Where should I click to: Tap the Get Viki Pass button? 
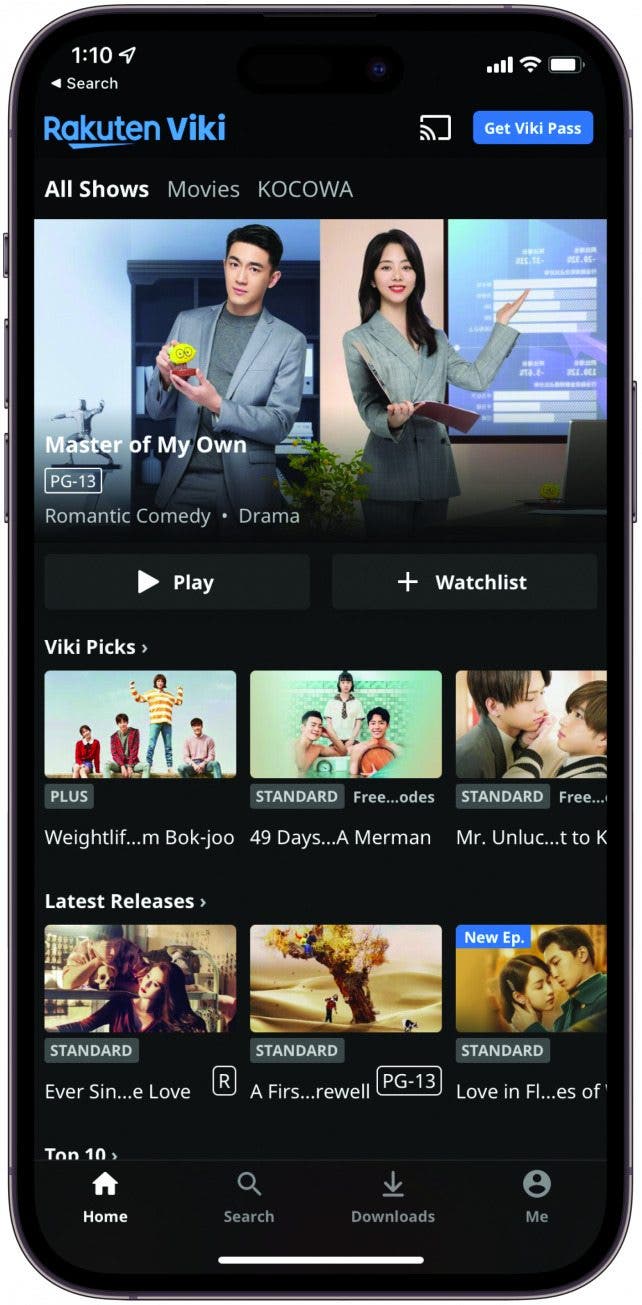point(533,128)
